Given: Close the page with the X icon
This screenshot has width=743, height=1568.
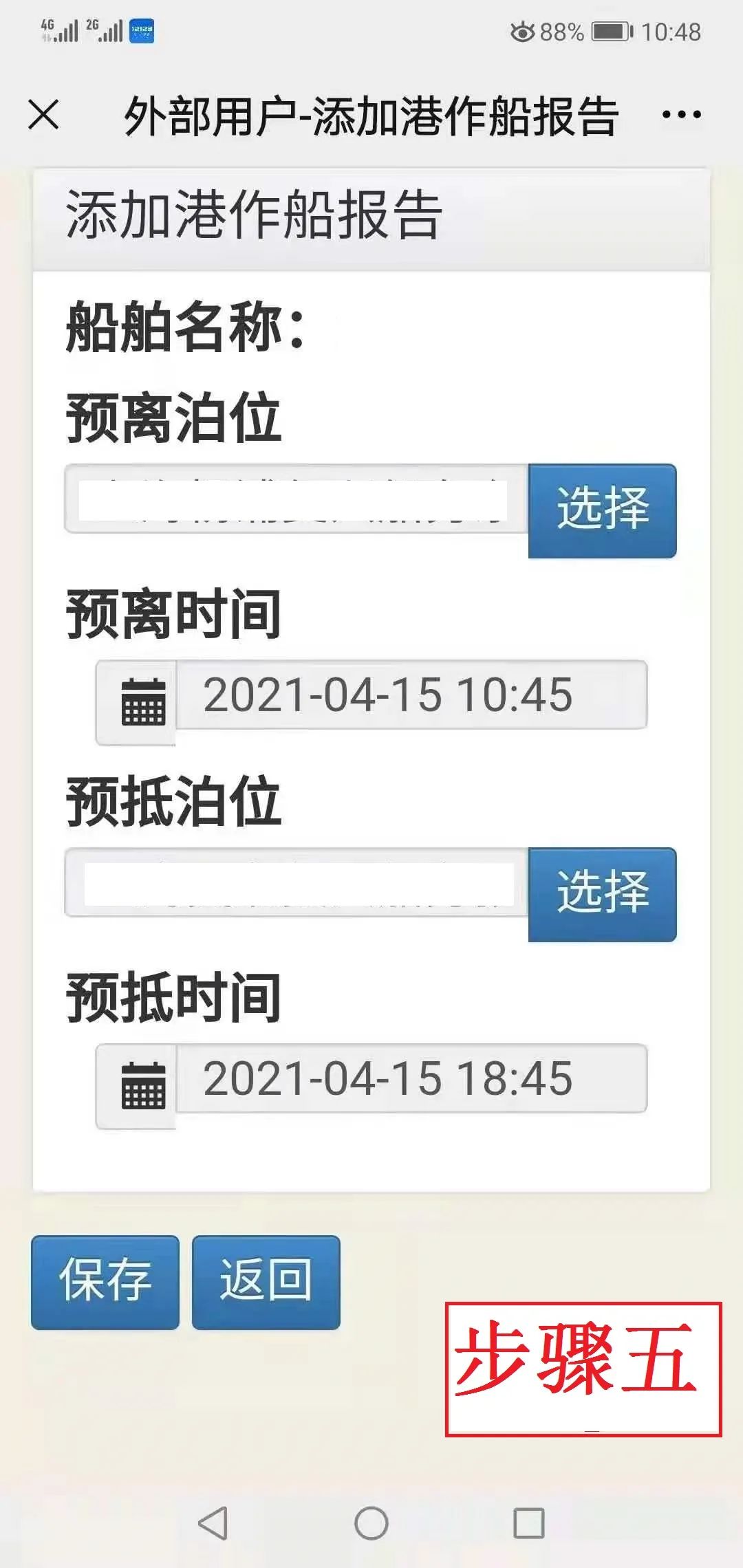Looking at the screenshot, I should (x=43, y=114).
